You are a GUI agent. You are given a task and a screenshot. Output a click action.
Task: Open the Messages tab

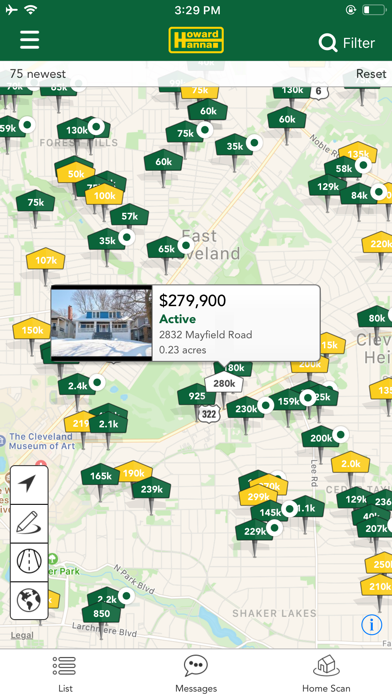tap(196, 673)
